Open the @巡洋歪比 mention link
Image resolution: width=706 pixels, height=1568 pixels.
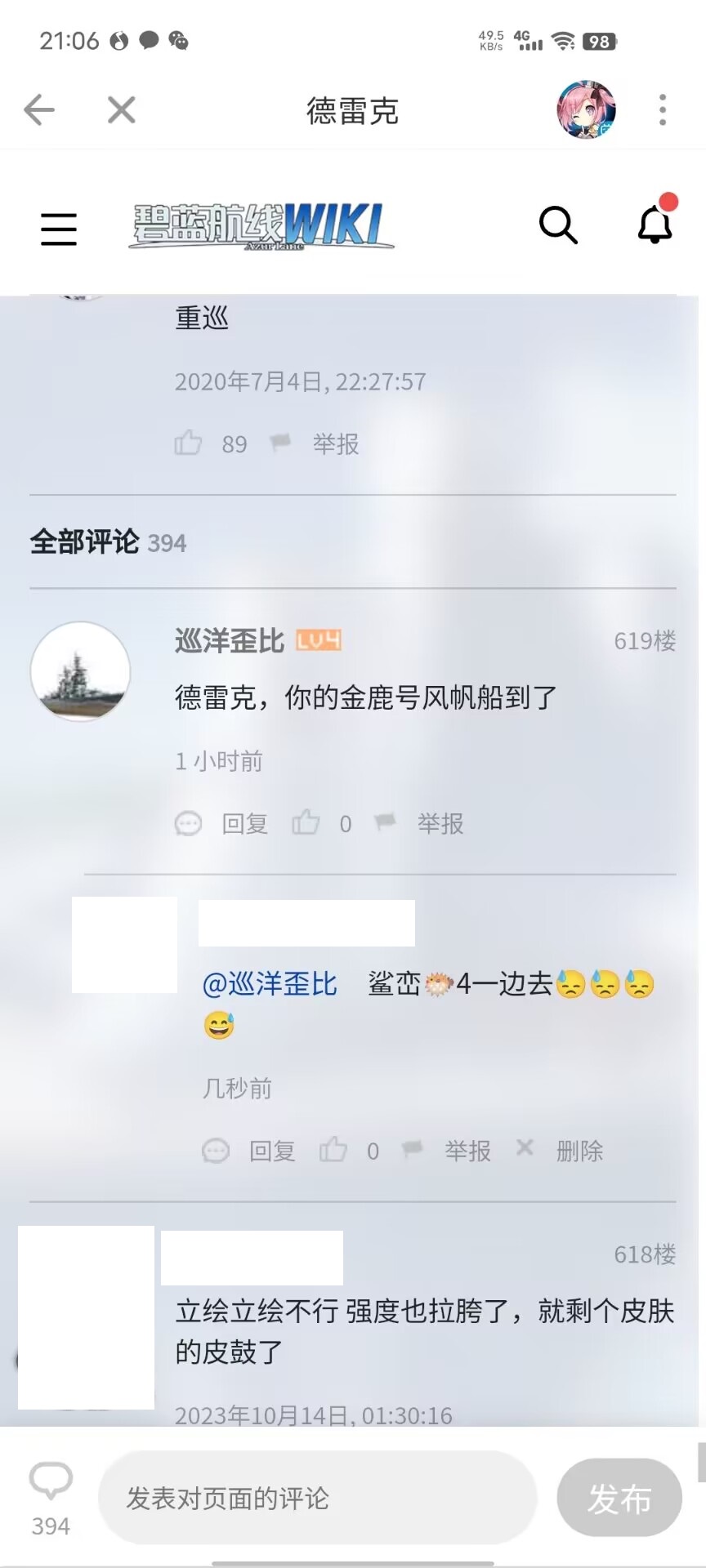coord(270,984)
